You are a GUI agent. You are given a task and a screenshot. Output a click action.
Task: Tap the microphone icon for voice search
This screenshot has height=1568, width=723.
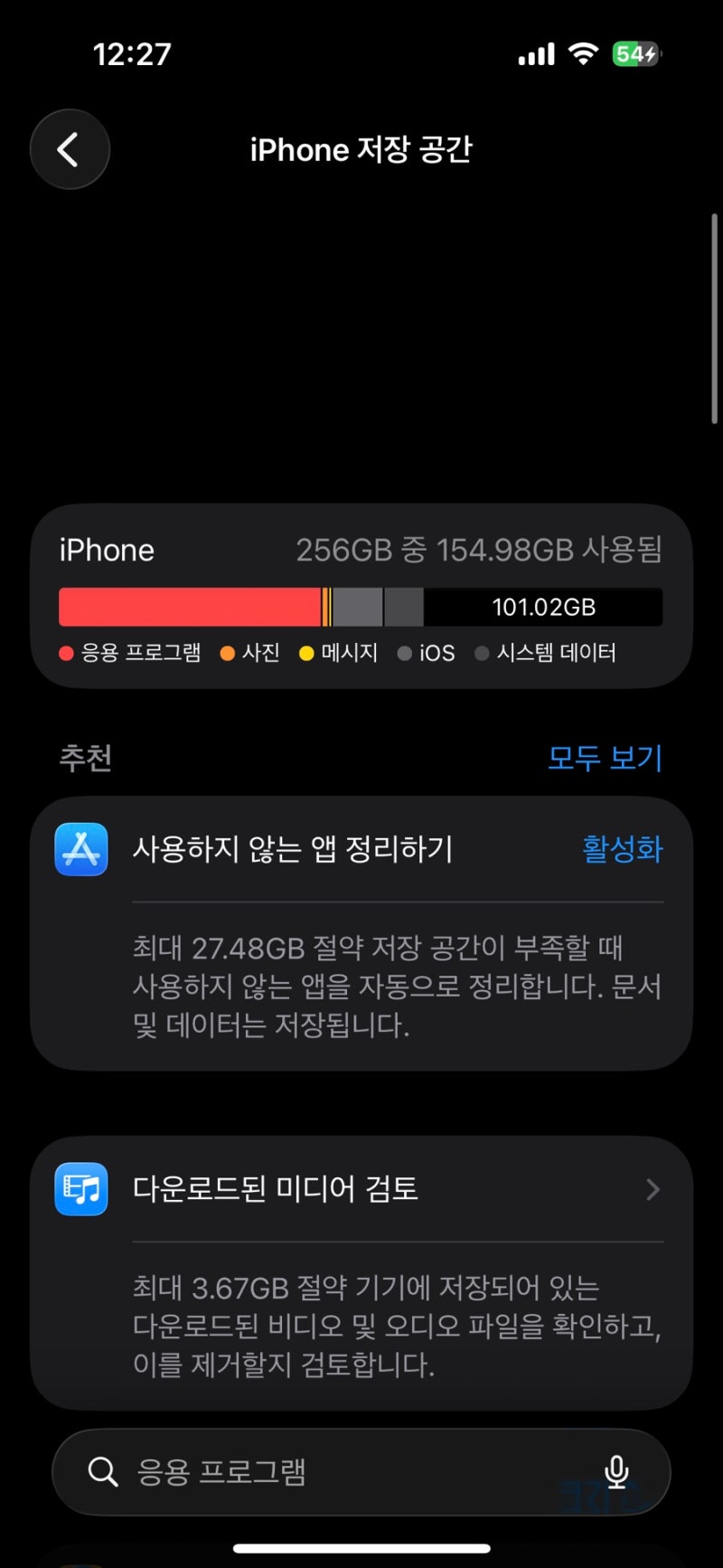click(x=616, y=1471)
